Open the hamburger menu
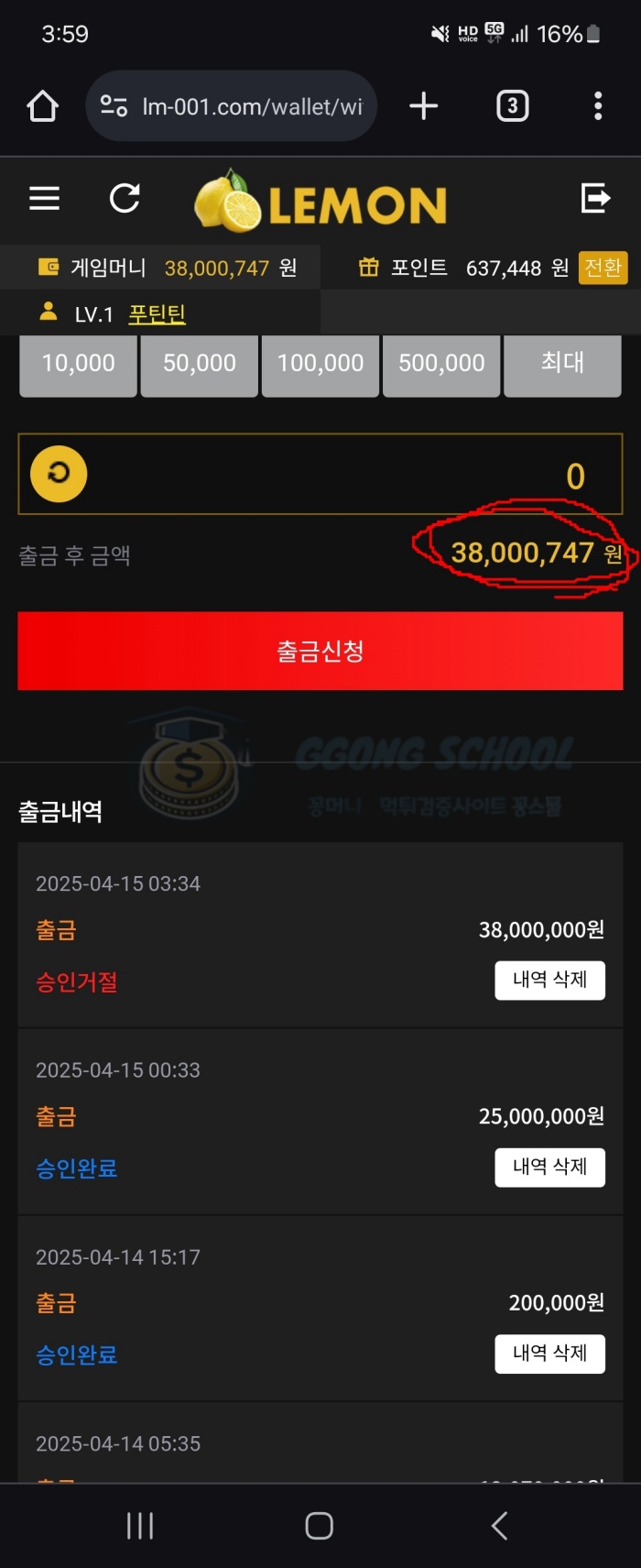The height and width of the screenshot is (1568, 641). [x=44, y=199]
